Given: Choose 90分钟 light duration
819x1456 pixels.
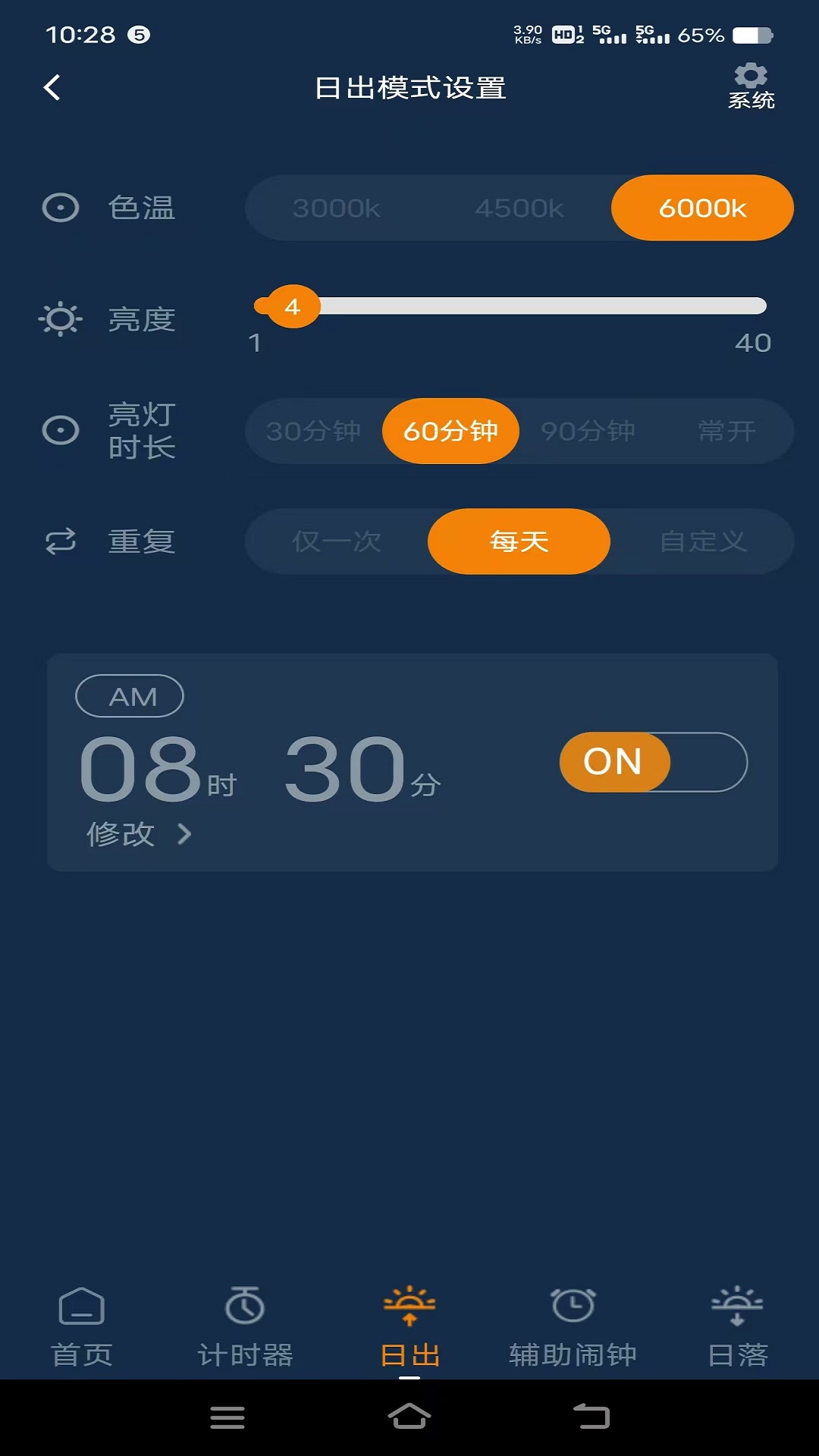Looking at the screenshot, I should click(x=588, y=431).
